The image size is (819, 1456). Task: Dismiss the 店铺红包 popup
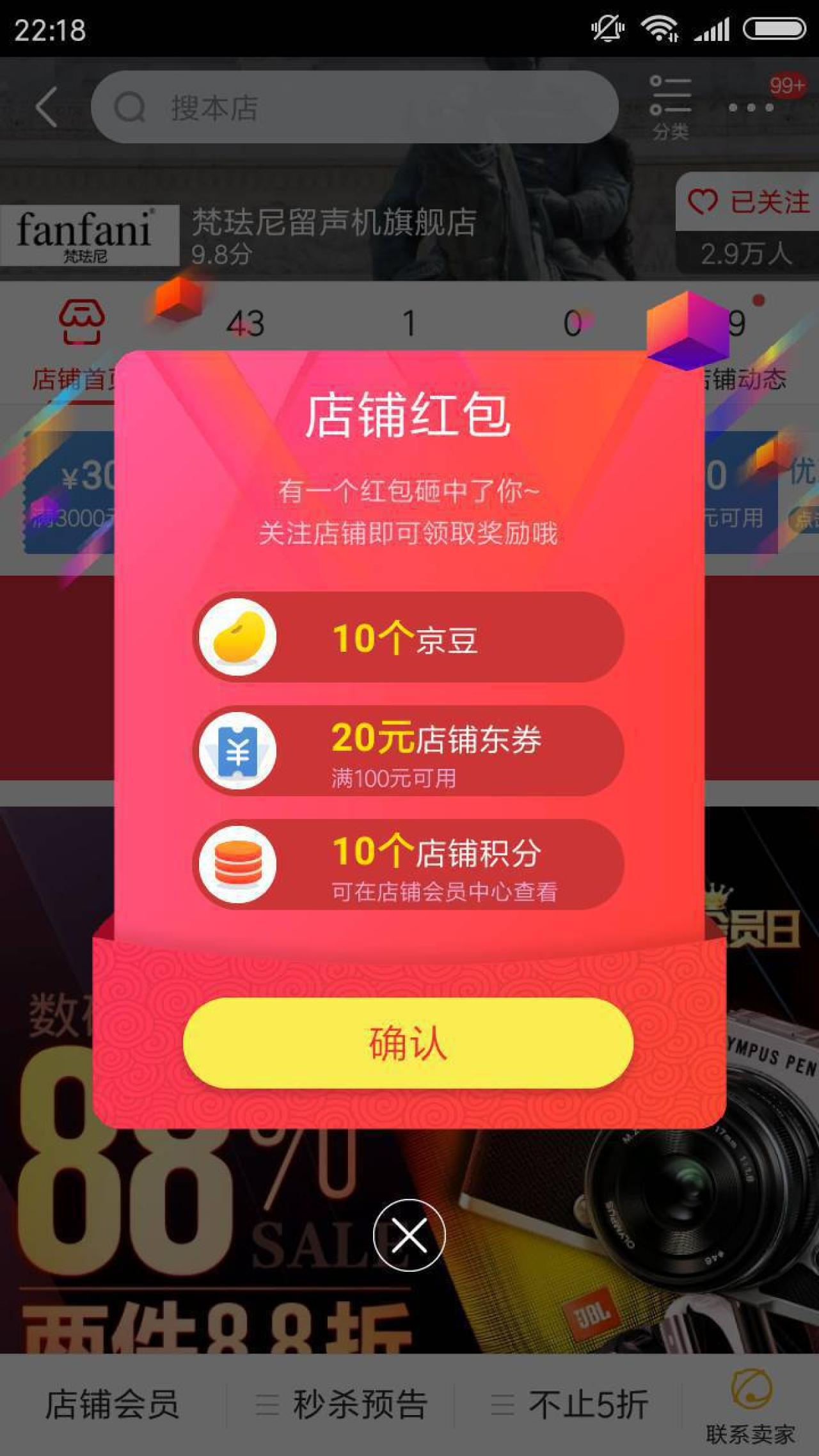tap(409, 1235)
